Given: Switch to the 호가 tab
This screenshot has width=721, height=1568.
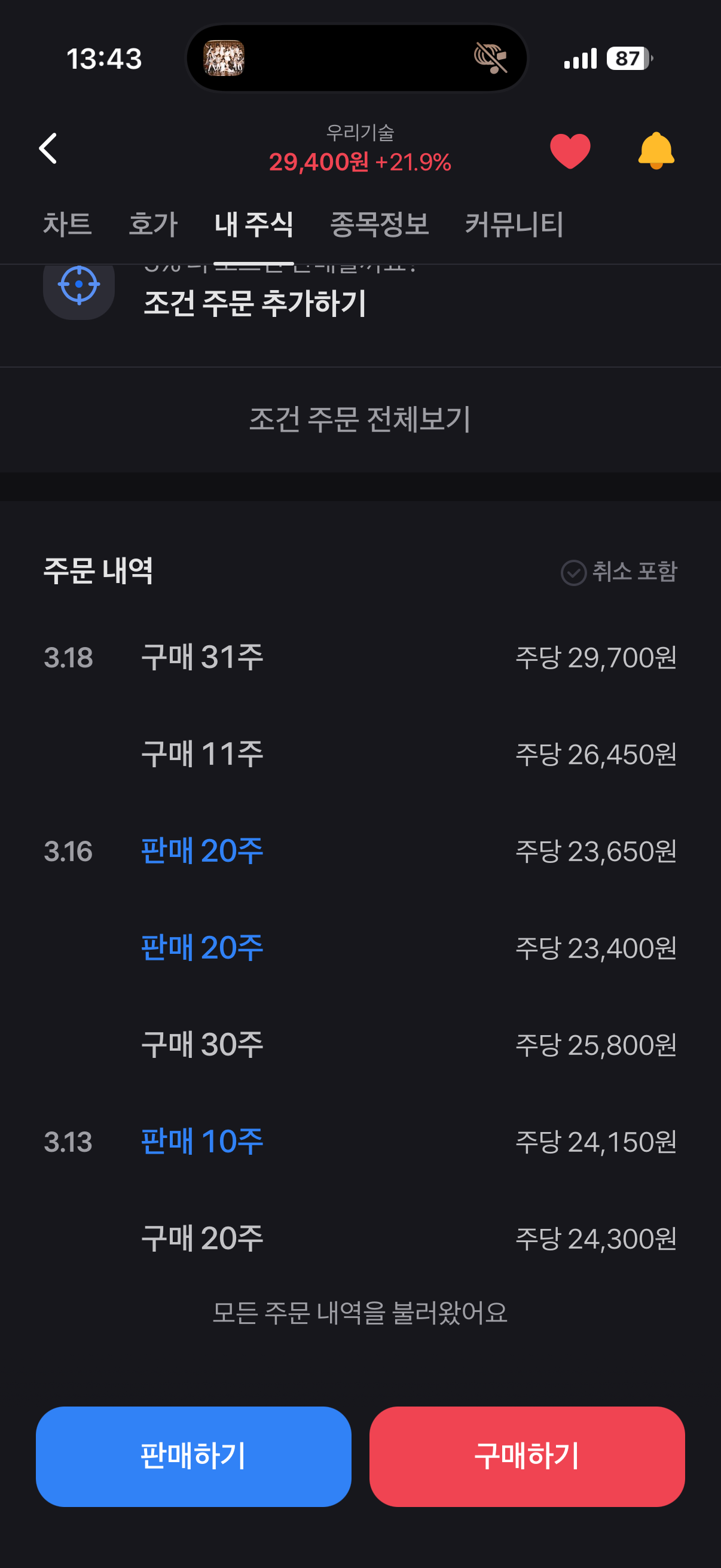Looking at the screenshot, I should tap(152, 224).
